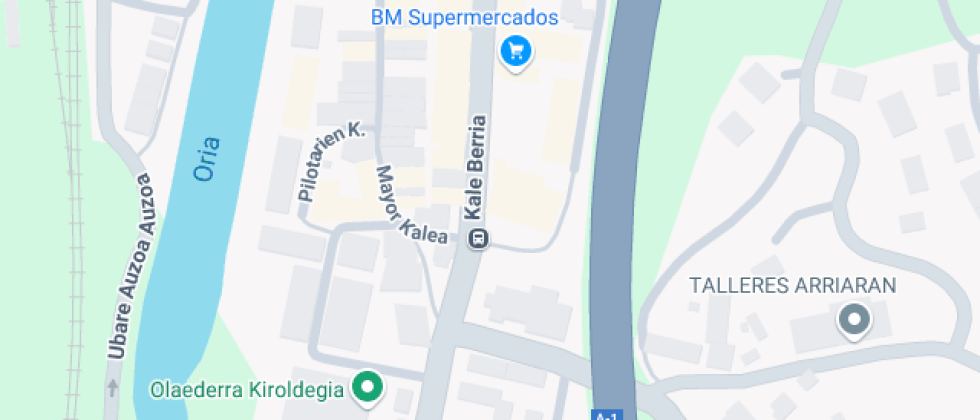
Task: Open the BM Supermercados map pin
Action: [x=516, y=51]
